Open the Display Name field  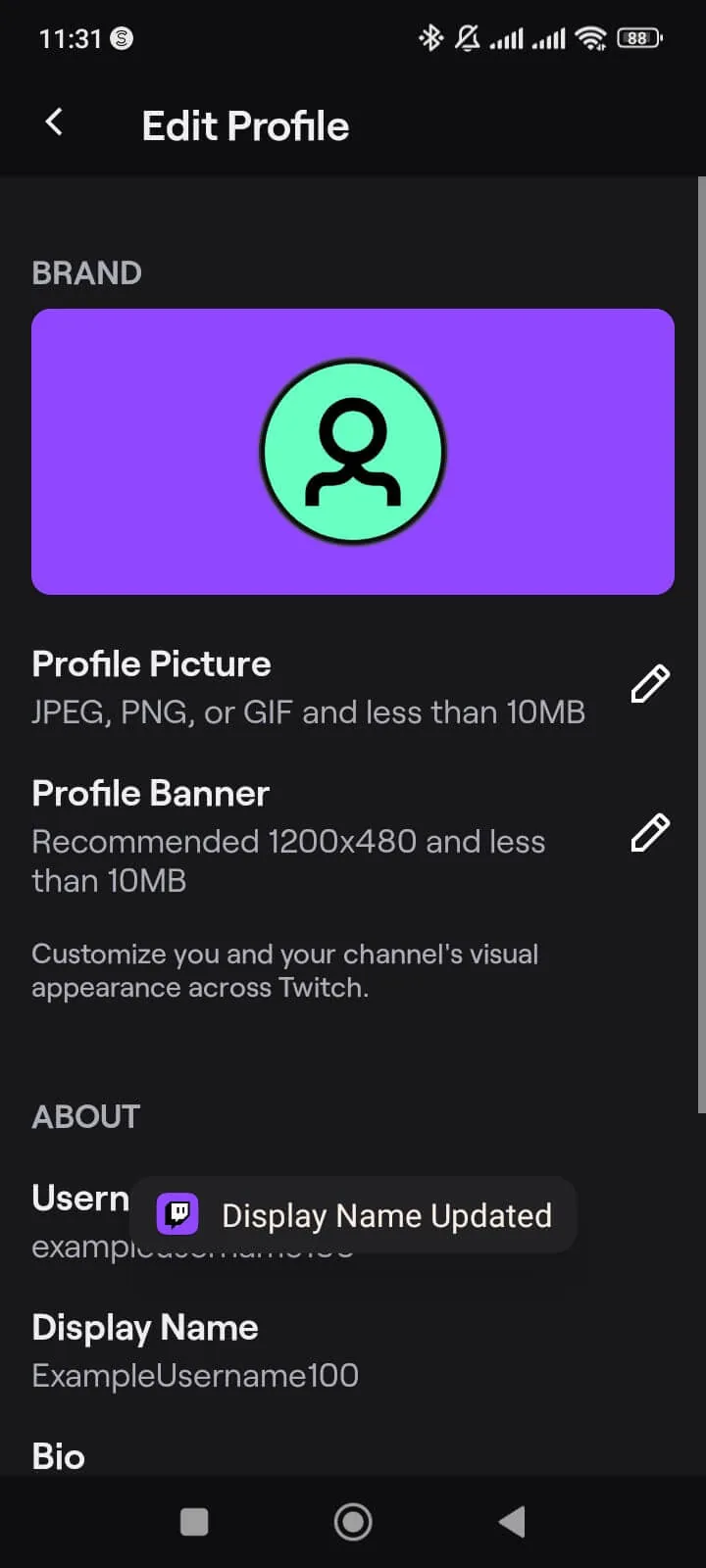[x=196, y=1352]
